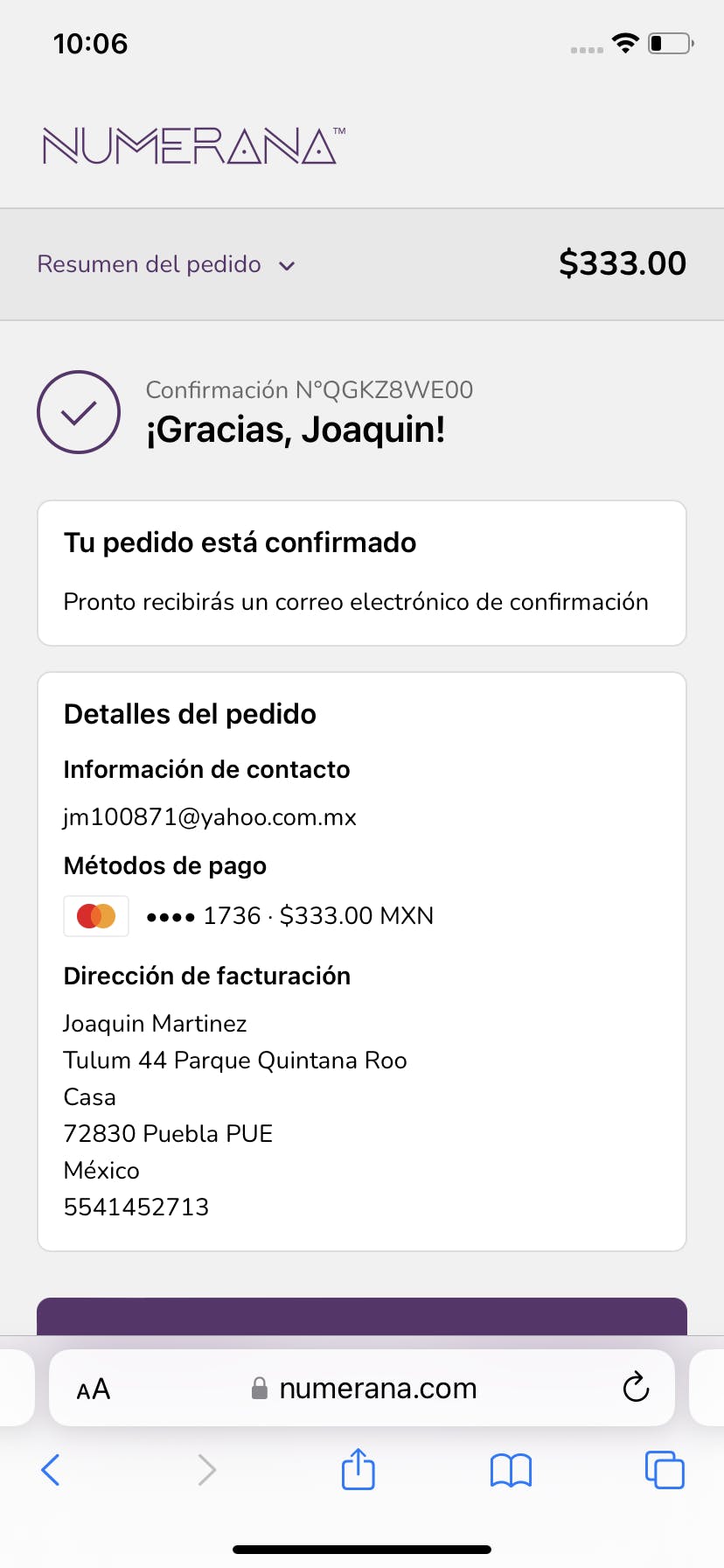Open the AA reader options menu
The image size is (724, 1568).
(x=94, y=1389)
